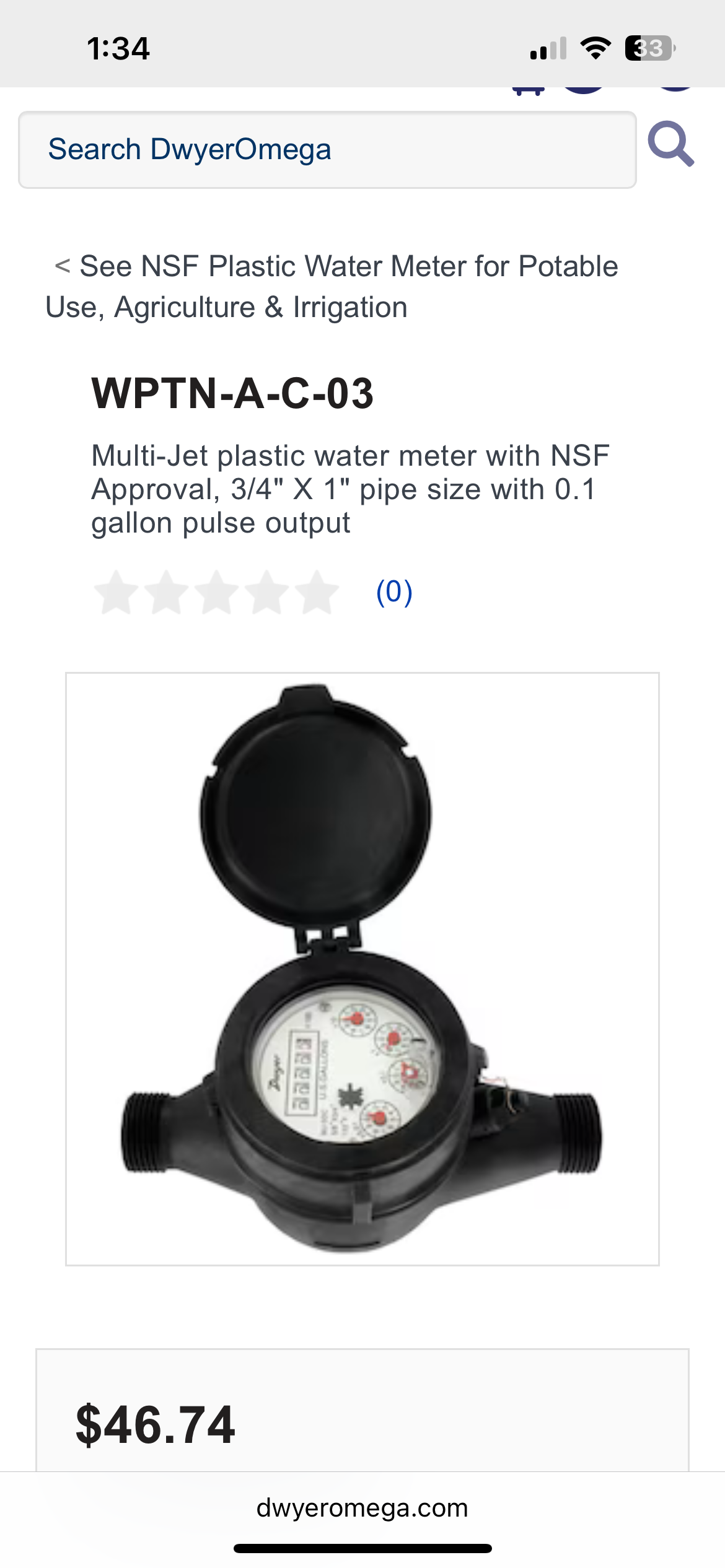The image size is (725, 1568).
Task: Tap the Search DwyerOmega field
Action: [327, 150]
